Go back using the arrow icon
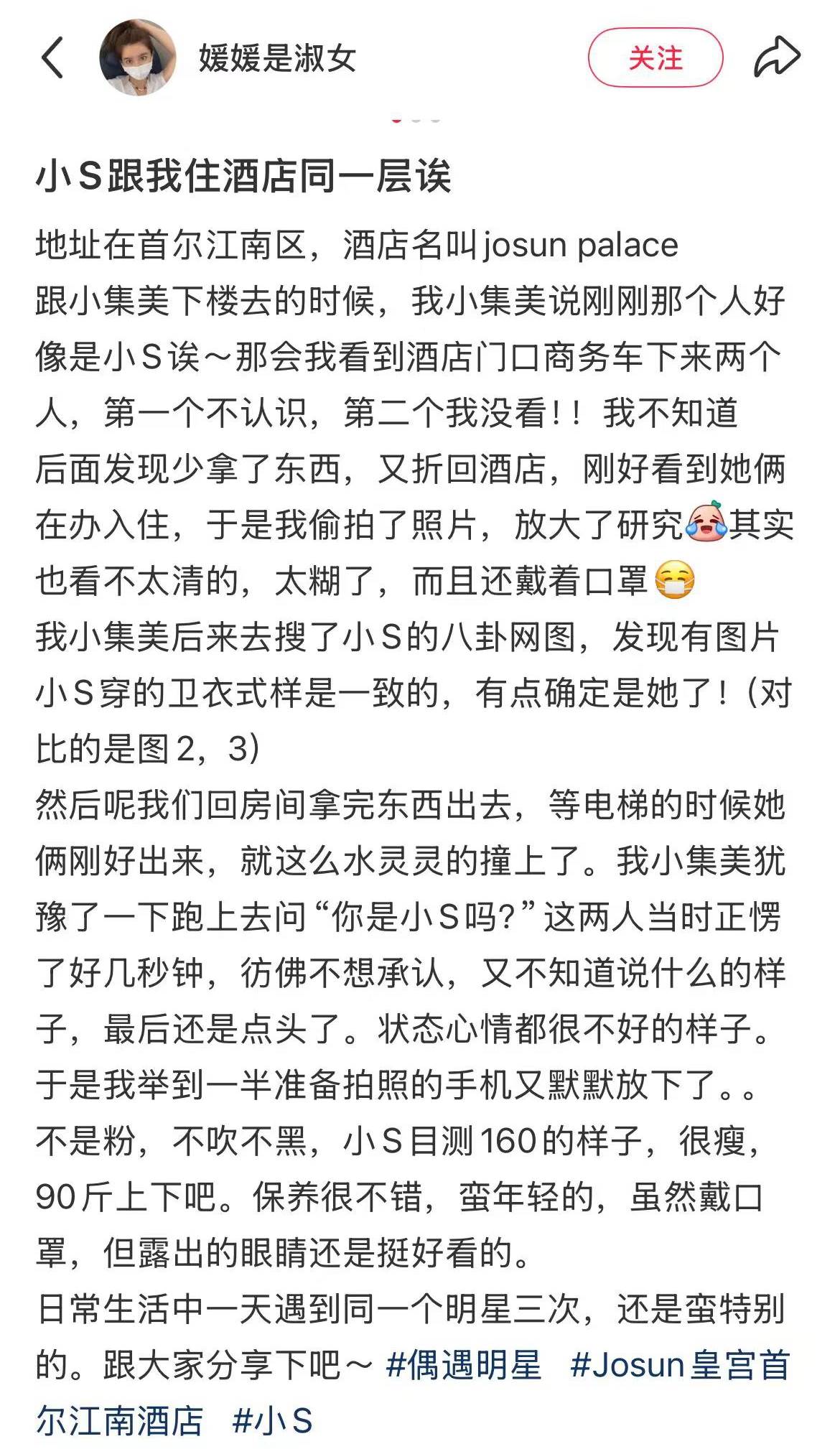 (x=52, y=57)
